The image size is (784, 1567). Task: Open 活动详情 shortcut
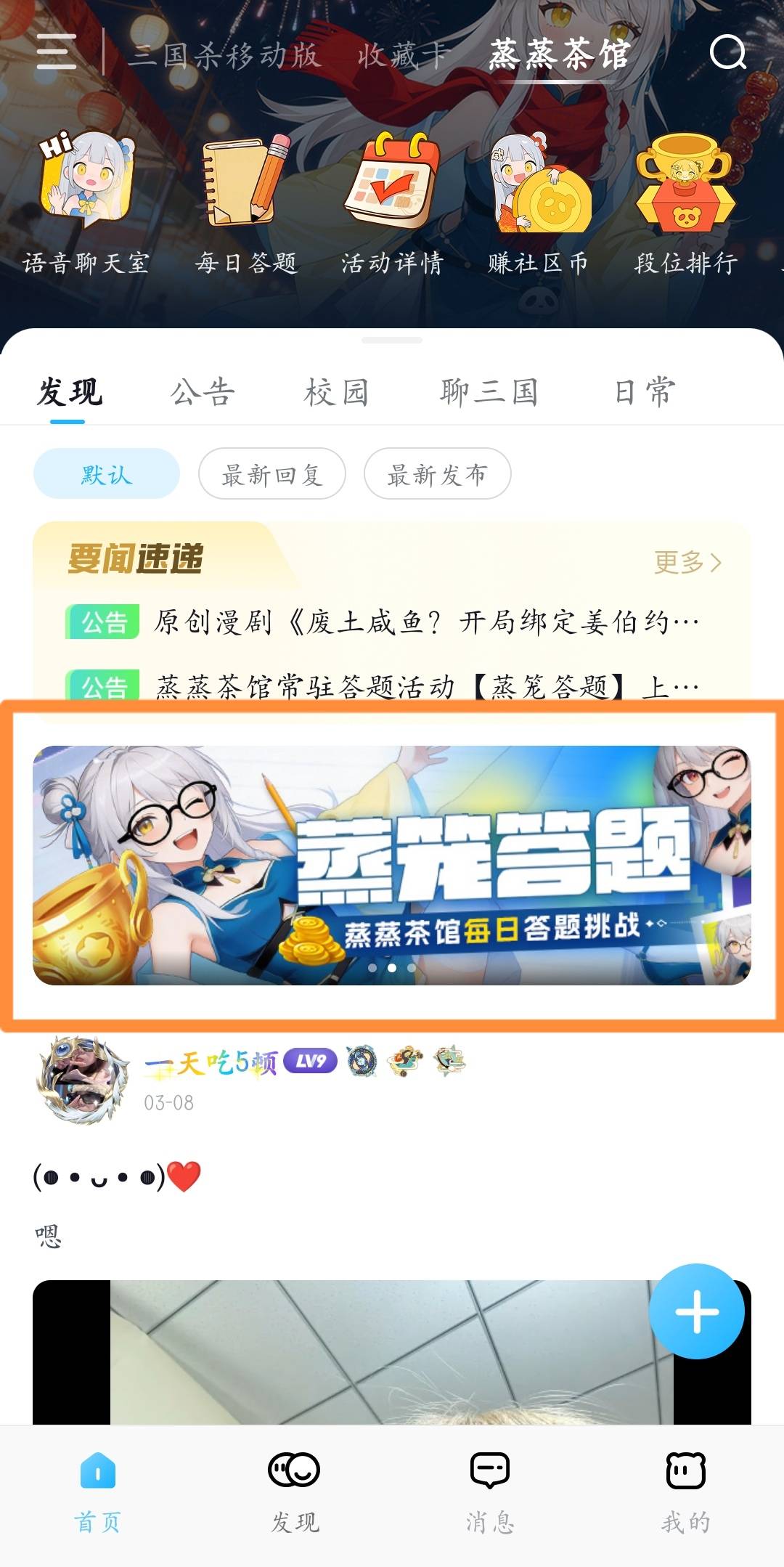coord(392,203)
